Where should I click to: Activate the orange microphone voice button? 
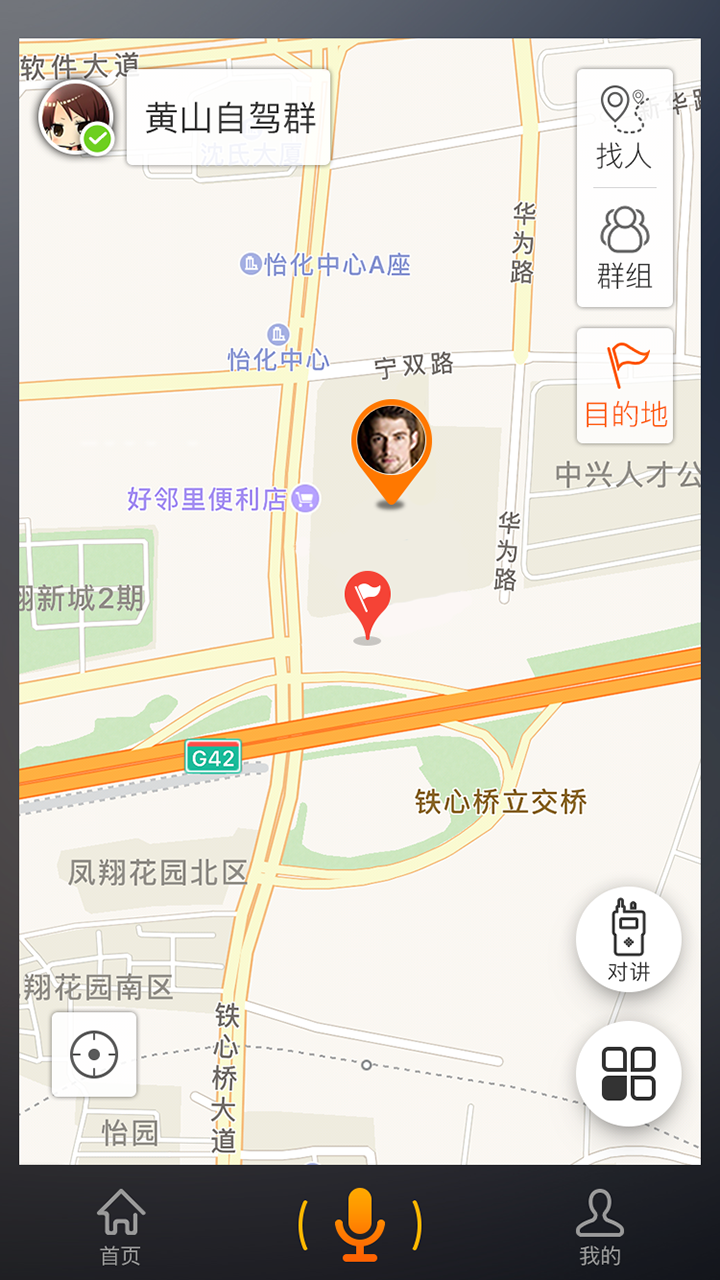point(360,1224)
